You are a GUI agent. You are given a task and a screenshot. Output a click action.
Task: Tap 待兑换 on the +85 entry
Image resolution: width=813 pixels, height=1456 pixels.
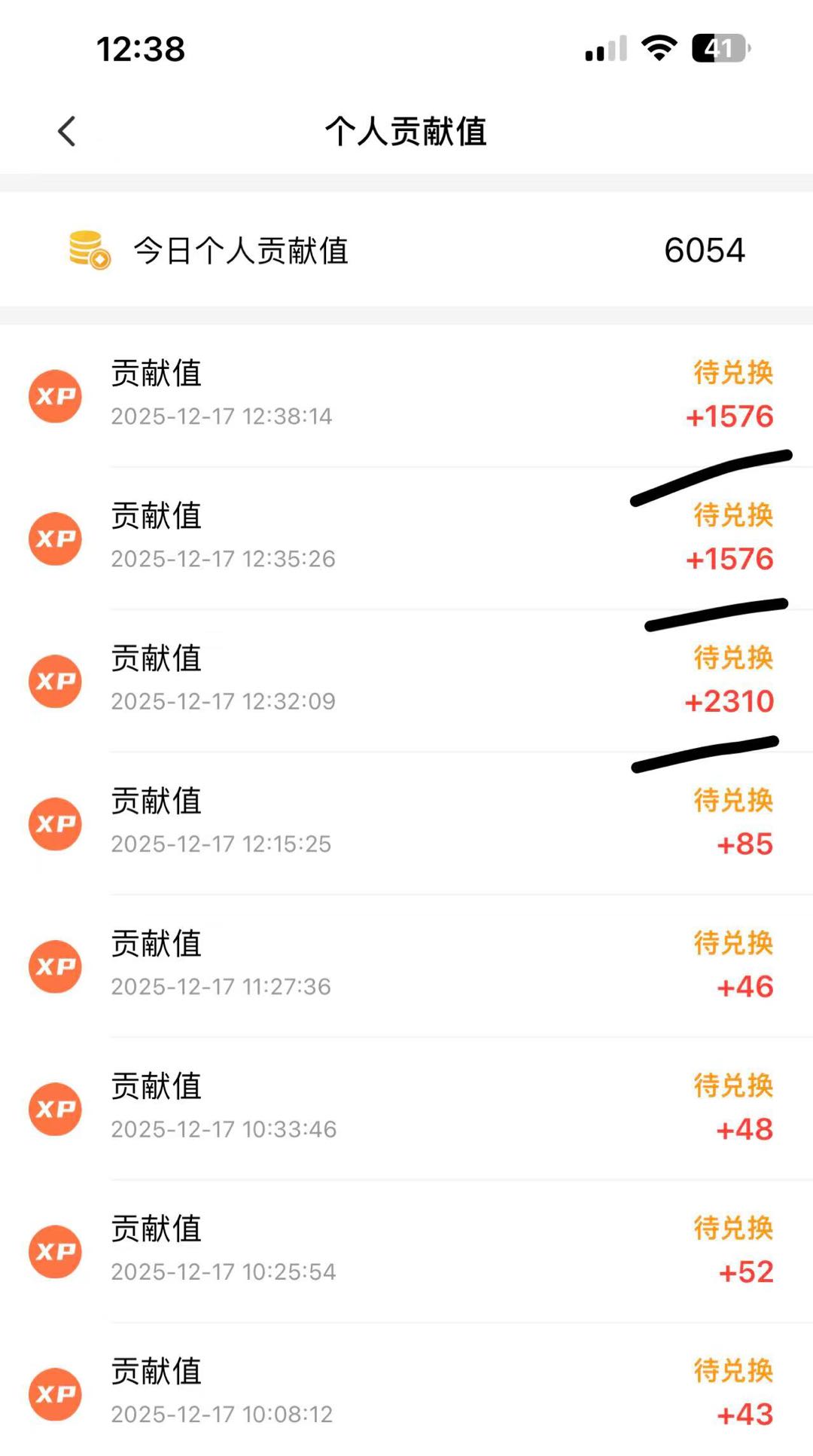tap(731, 801)
